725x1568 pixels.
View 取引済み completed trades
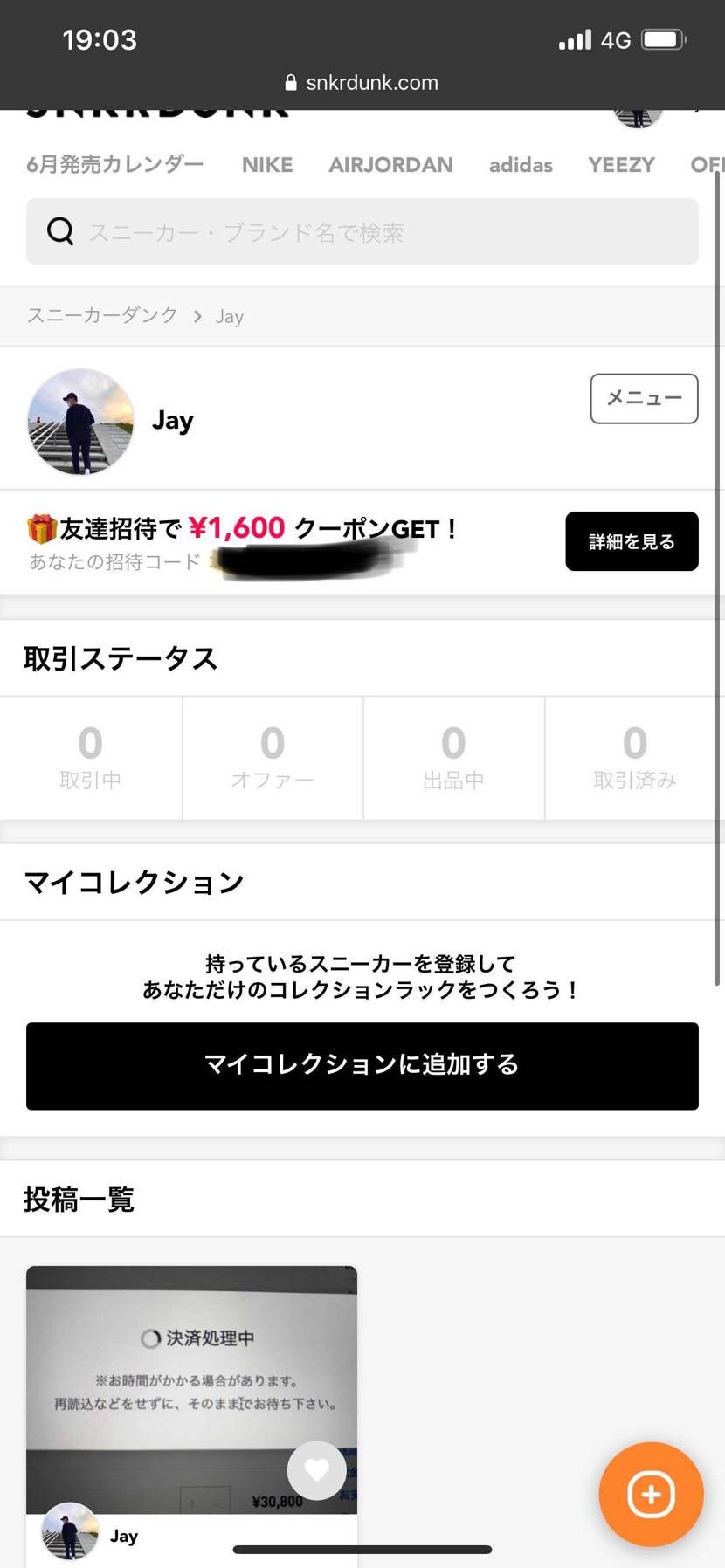tap(635, 758)
